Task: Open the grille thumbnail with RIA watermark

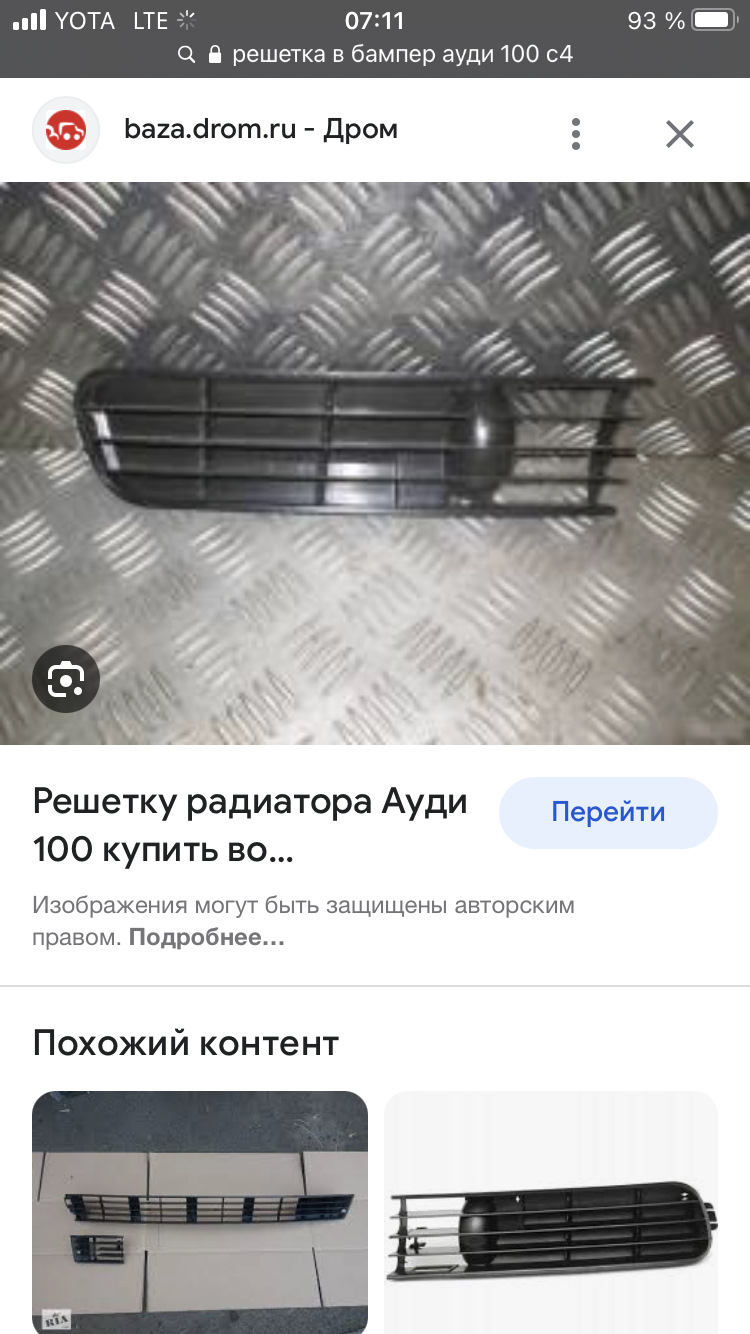Action: 199,1212
